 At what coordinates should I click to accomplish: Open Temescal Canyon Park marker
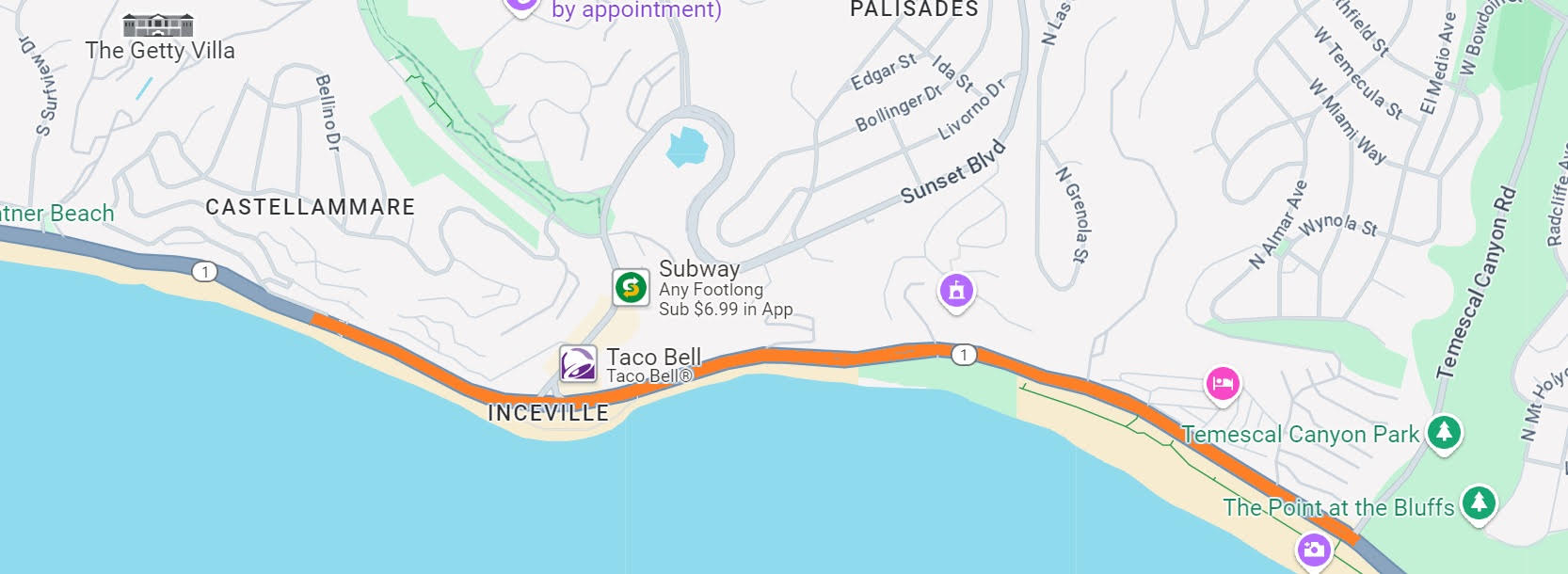point(1443,433)
